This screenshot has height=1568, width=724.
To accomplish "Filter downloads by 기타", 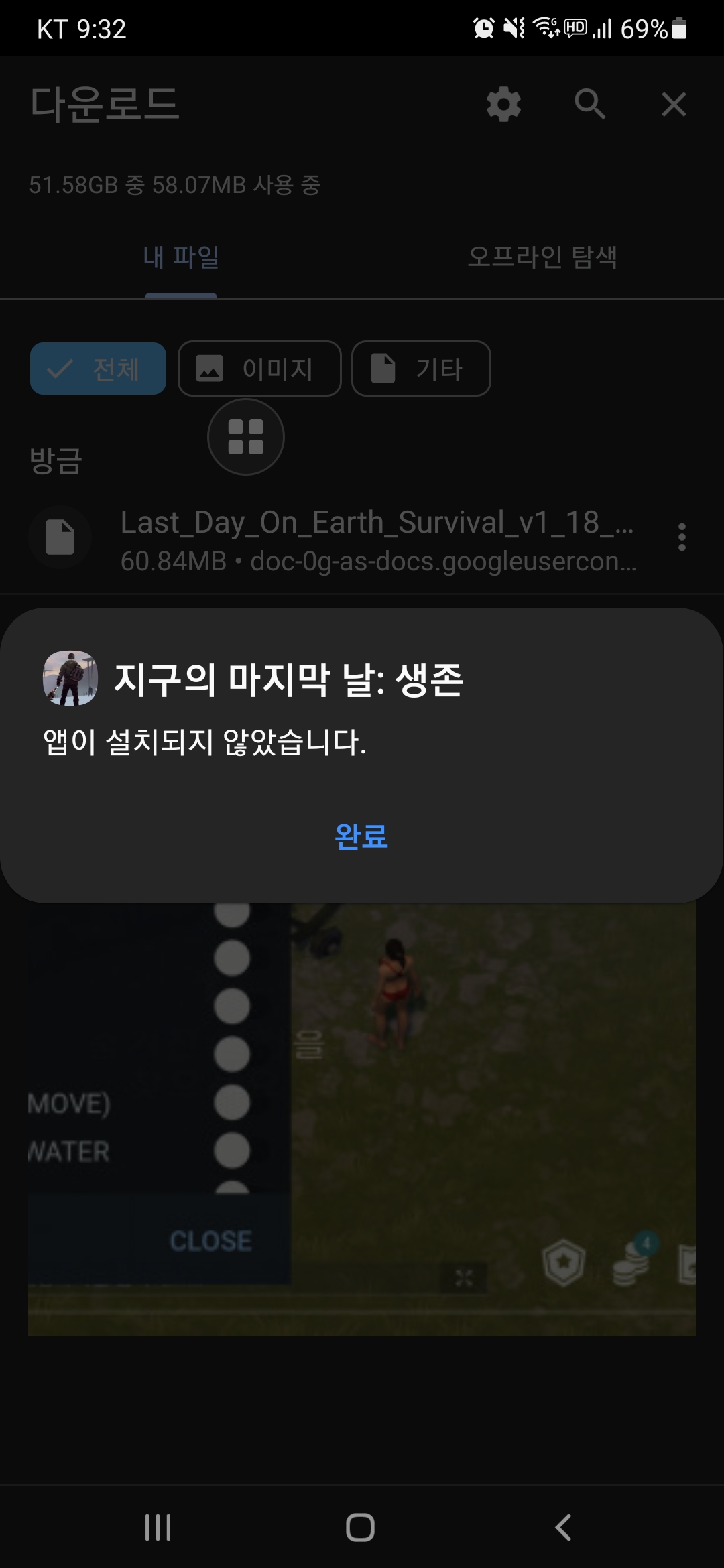I will pyautogui.click(x=421, y=369).
